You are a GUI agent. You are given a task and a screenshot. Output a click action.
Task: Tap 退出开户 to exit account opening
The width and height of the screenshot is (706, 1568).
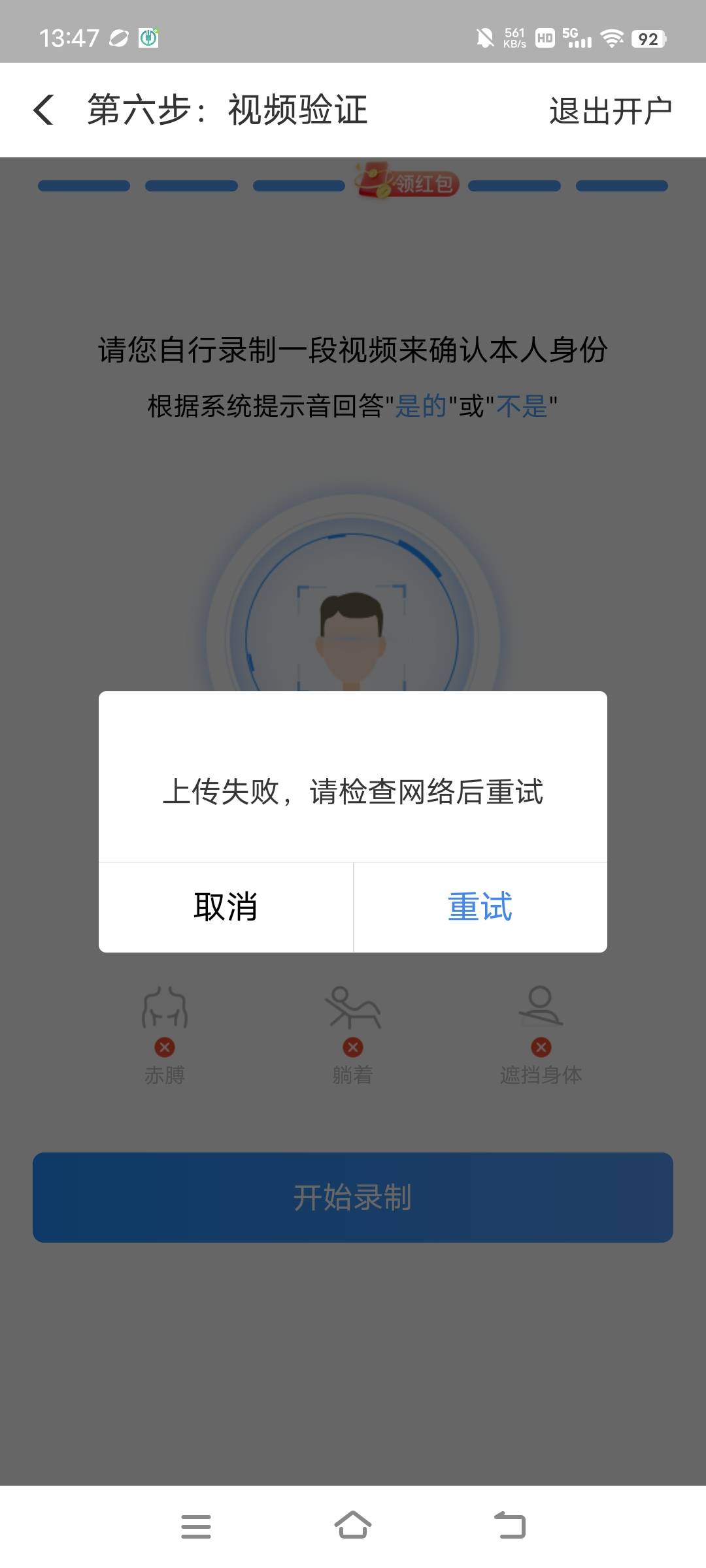coord(611,111)
